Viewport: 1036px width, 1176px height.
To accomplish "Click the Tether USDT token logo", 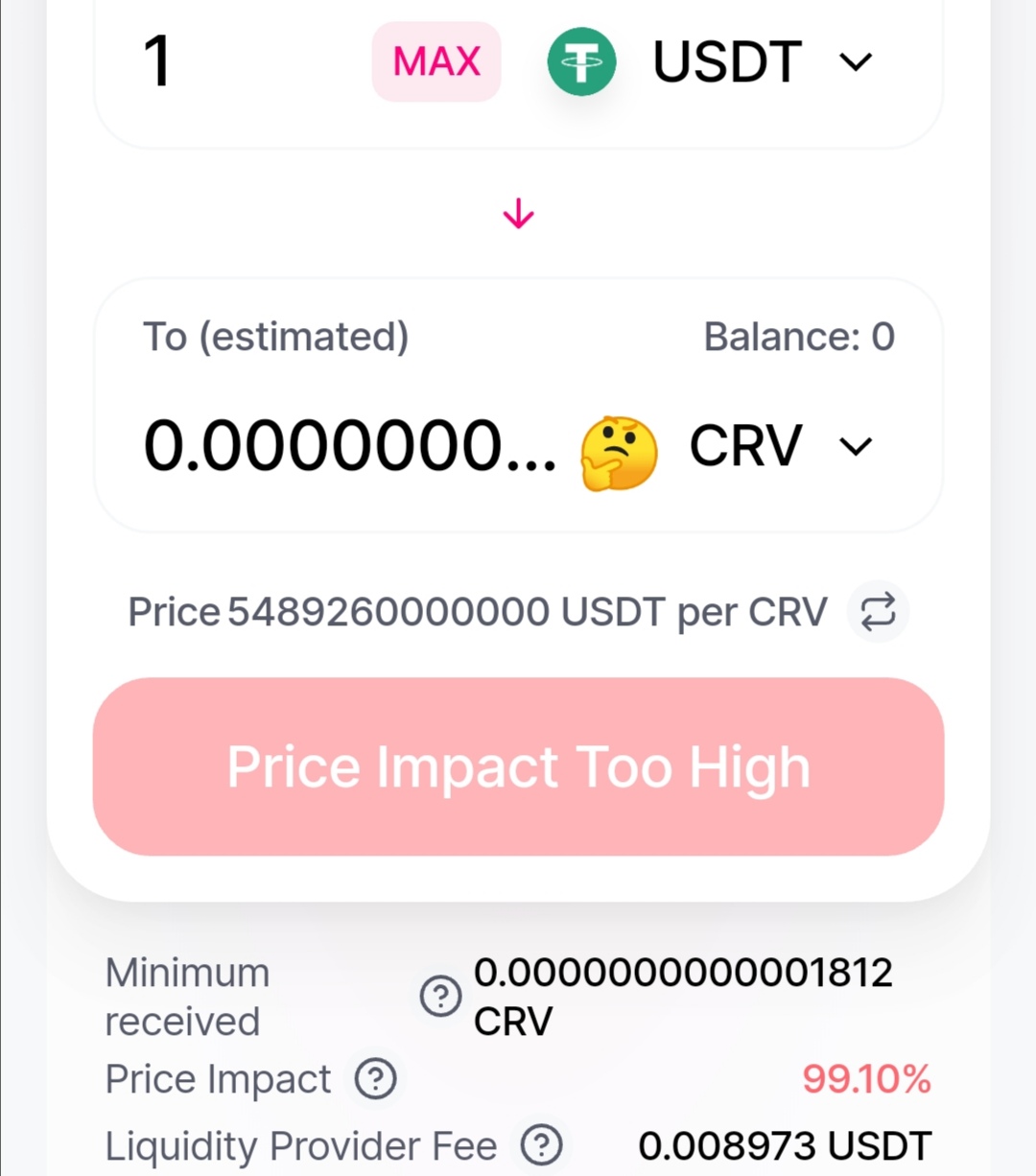I will tap(582, 61).
